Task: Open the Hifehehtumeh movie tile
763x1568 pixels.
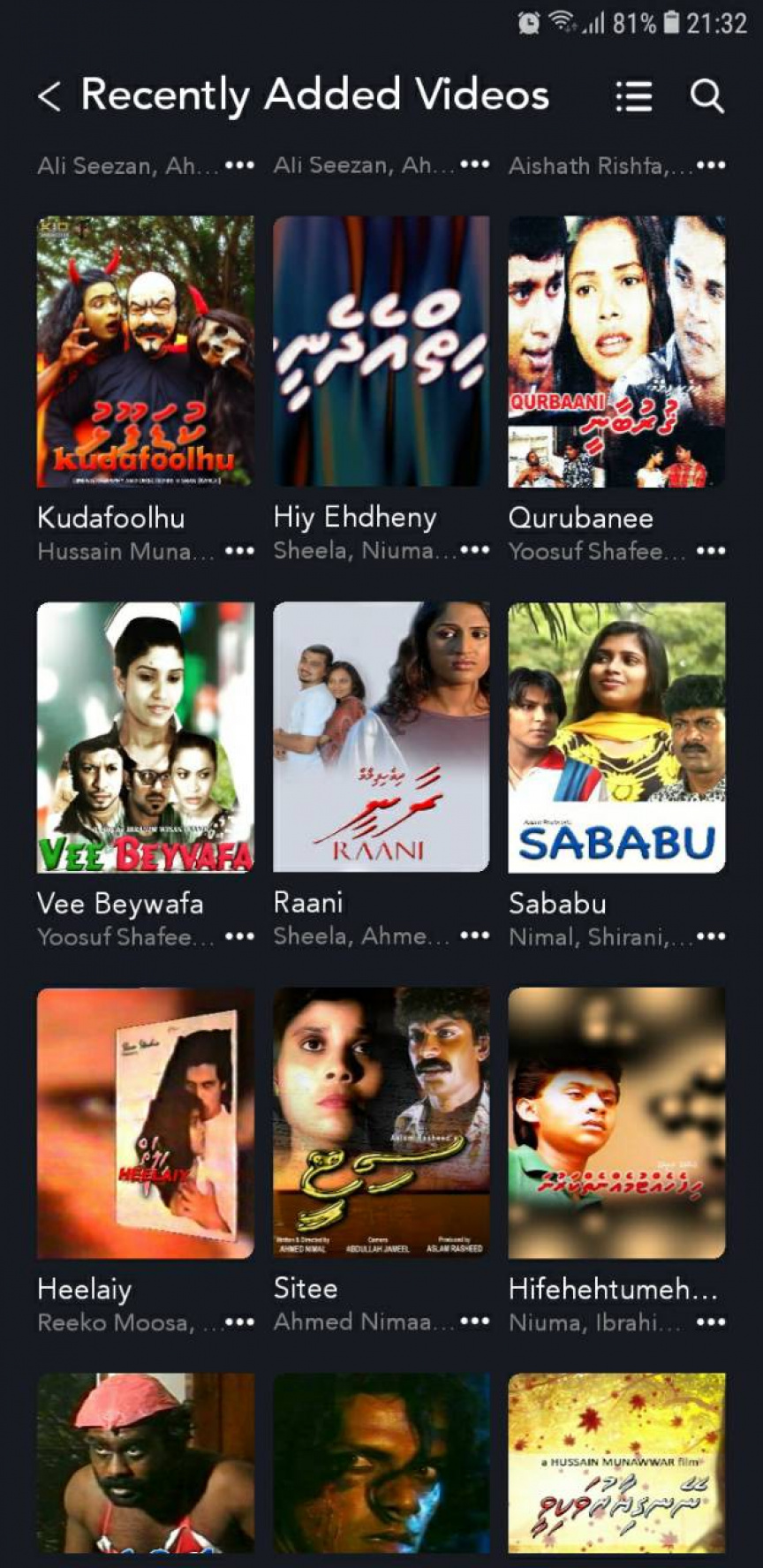Action: [x=616, y=1122]
